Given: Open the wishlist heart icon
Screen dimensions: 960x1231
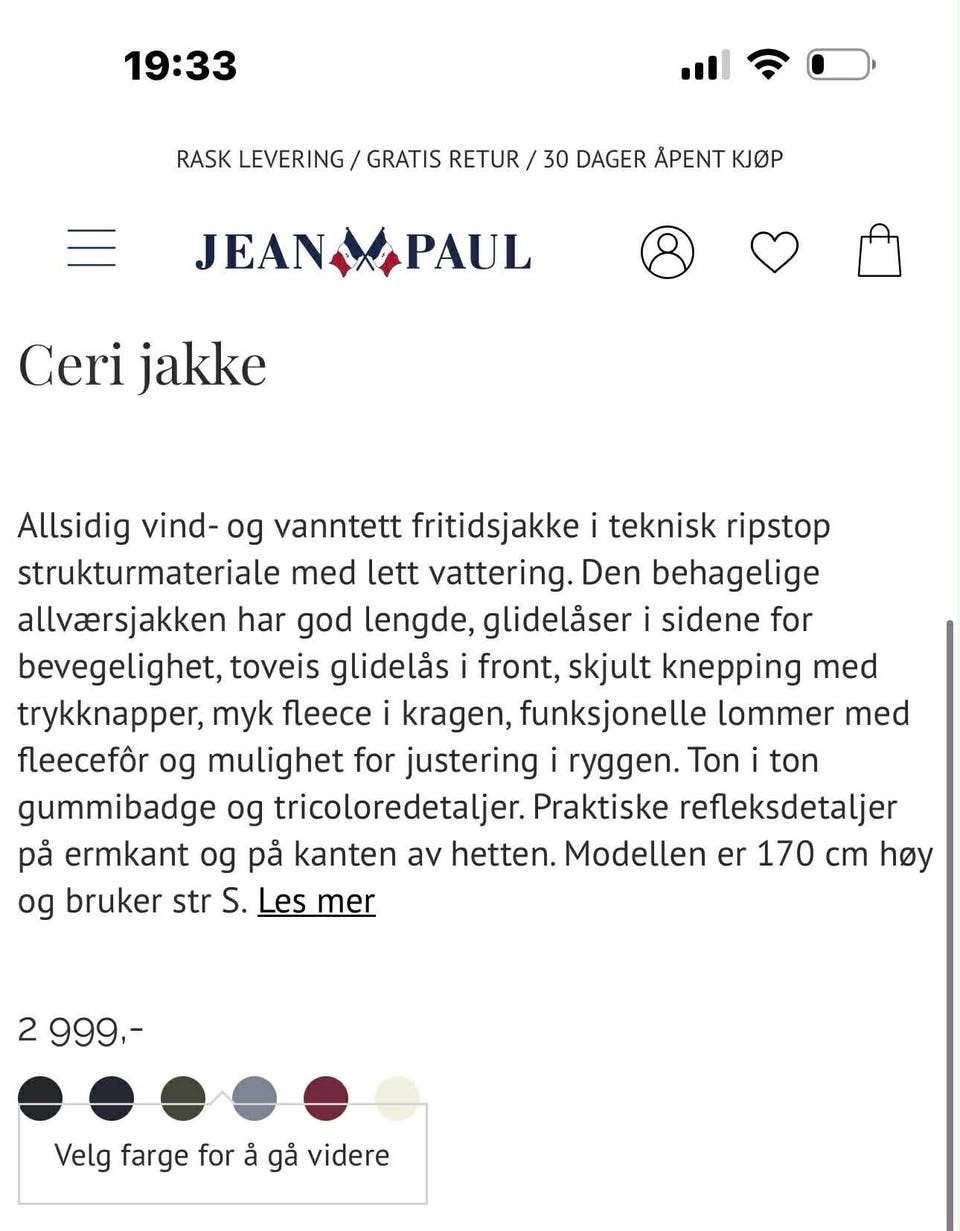Looking at the screenshot, I should click(774, 252).
